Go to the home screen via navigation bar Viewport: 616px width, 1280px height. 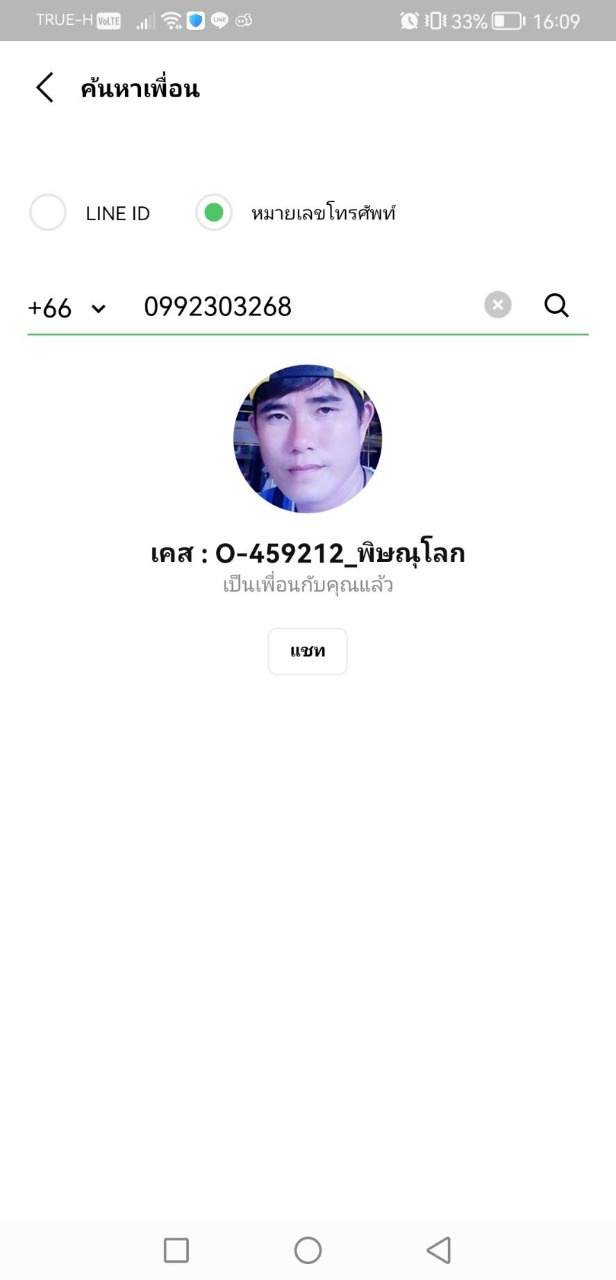tap(308, 1250)
